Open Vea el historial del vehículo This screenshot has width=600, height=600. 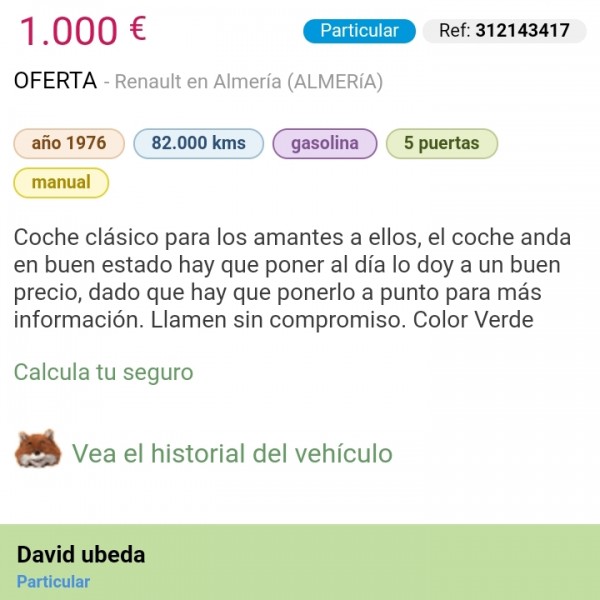tap(231, 453)
